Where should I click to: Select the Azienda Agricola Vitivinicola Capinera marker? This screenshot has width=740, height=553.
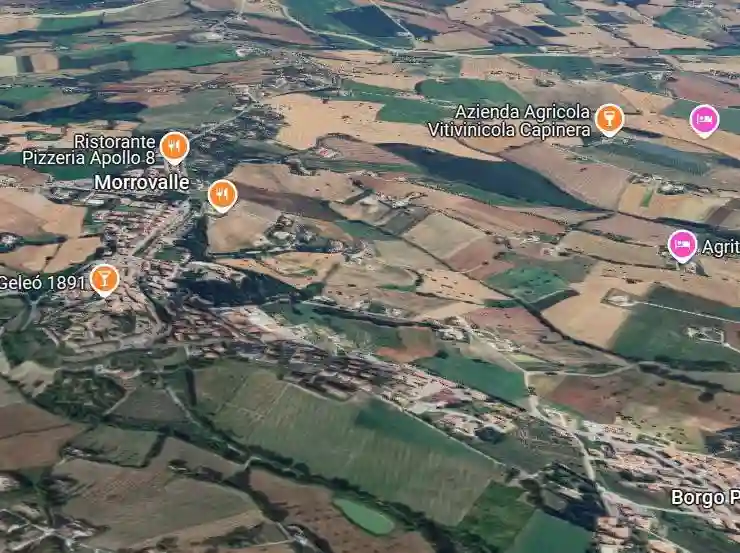click(607, 121)
